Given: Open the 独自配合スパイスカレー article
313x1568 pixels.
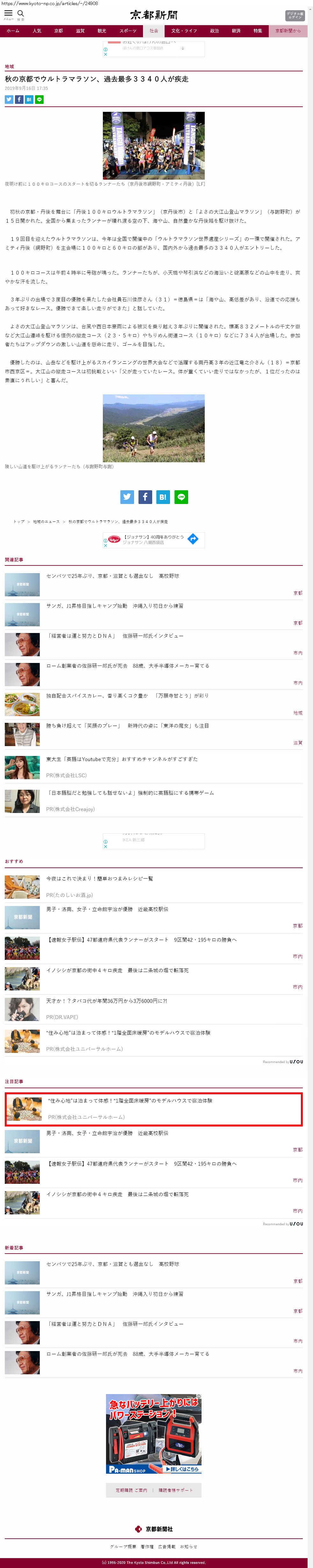Looking at the screenshot, I should click(x=97, y=695).
